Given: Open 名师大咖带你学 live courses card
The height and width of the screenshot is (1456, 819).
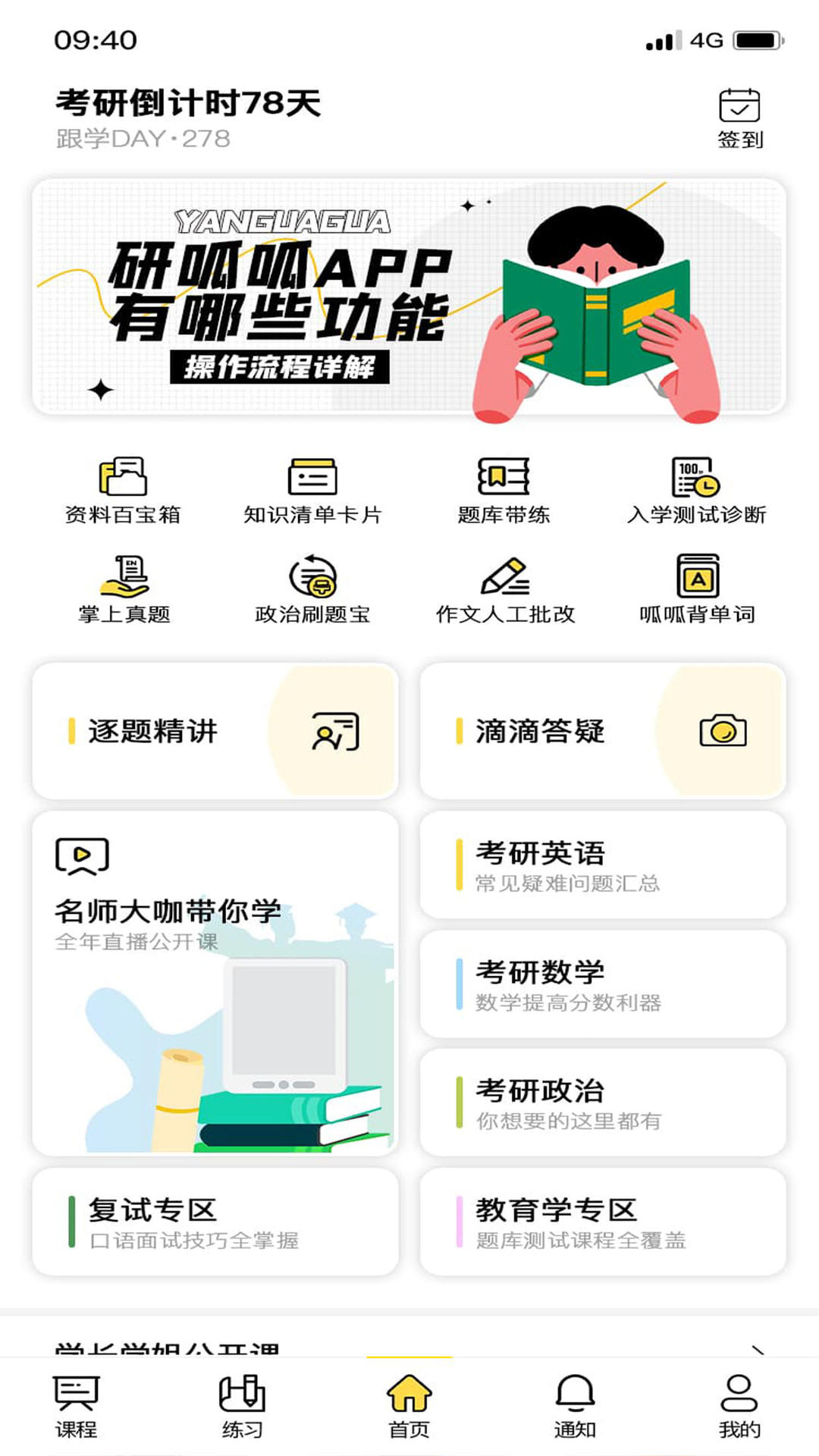Looking at the screenshot, I should (215, 983).
